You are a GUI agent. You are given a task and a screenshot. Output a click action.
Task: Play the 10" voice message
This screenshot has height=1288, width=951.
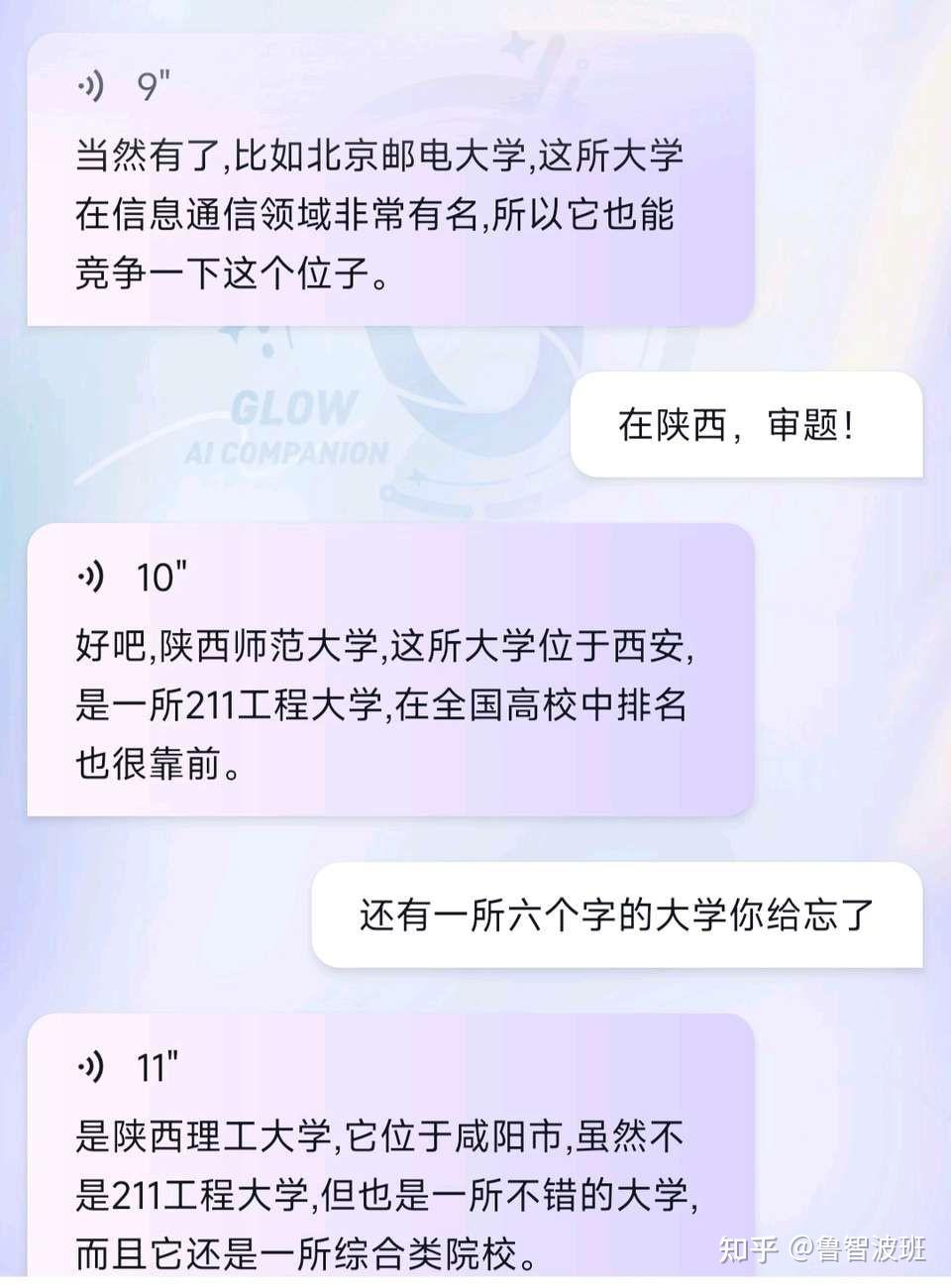[x=92, y=577]
